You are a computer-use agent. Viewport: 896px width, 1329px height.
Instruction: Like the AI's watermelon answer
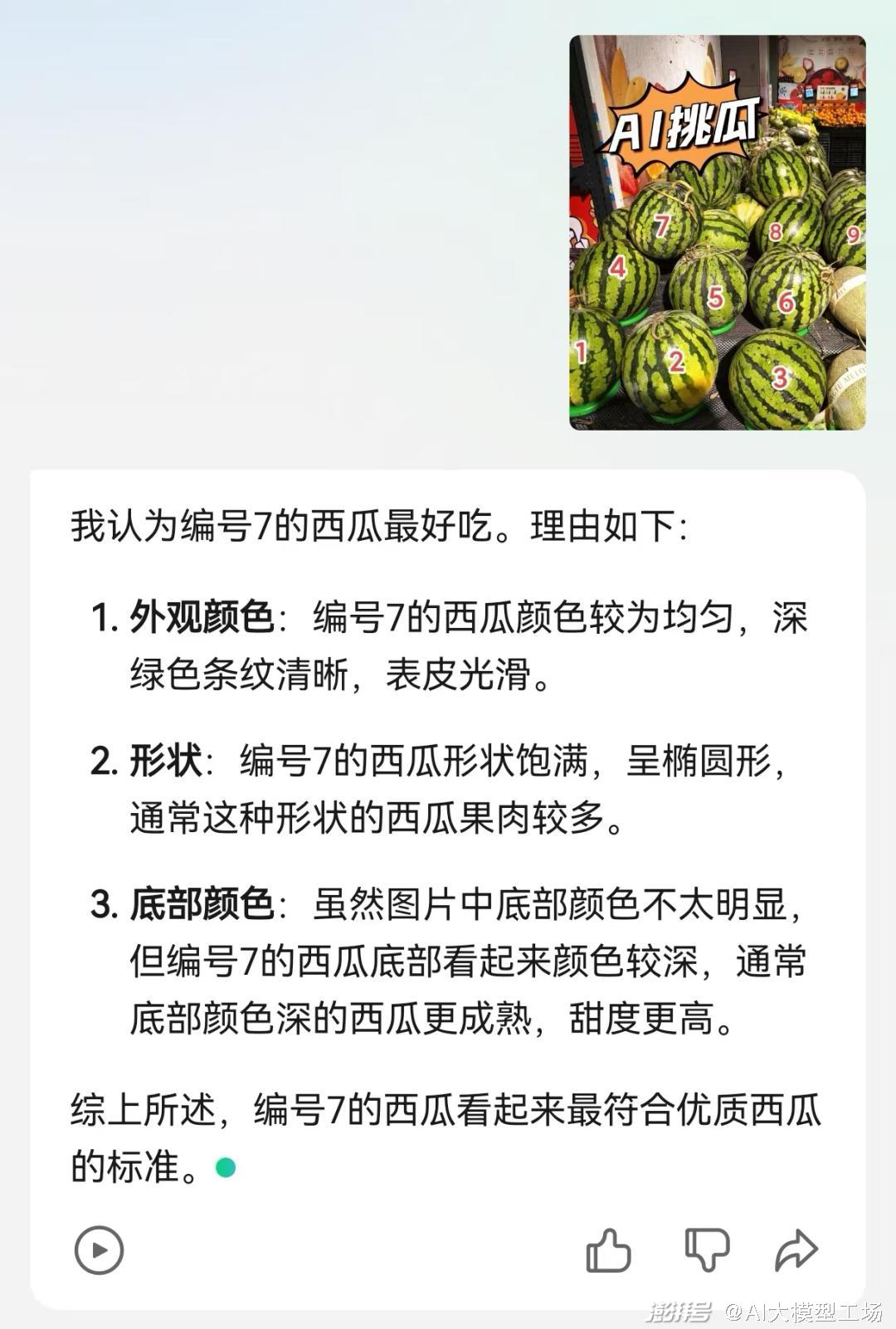(608, 1249)
